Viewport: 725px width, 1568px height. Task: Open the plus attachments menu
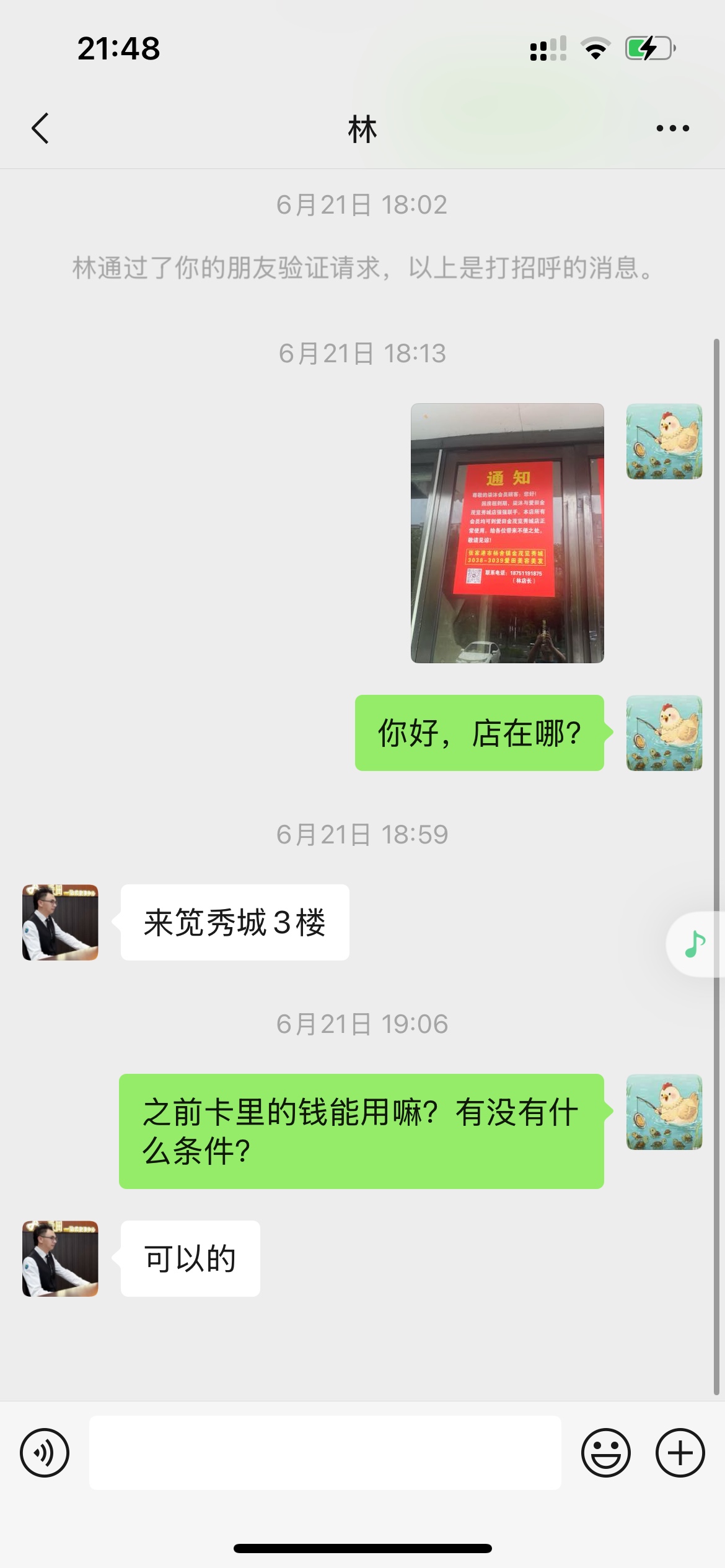pyautogui.click(x=680, y=1453)
